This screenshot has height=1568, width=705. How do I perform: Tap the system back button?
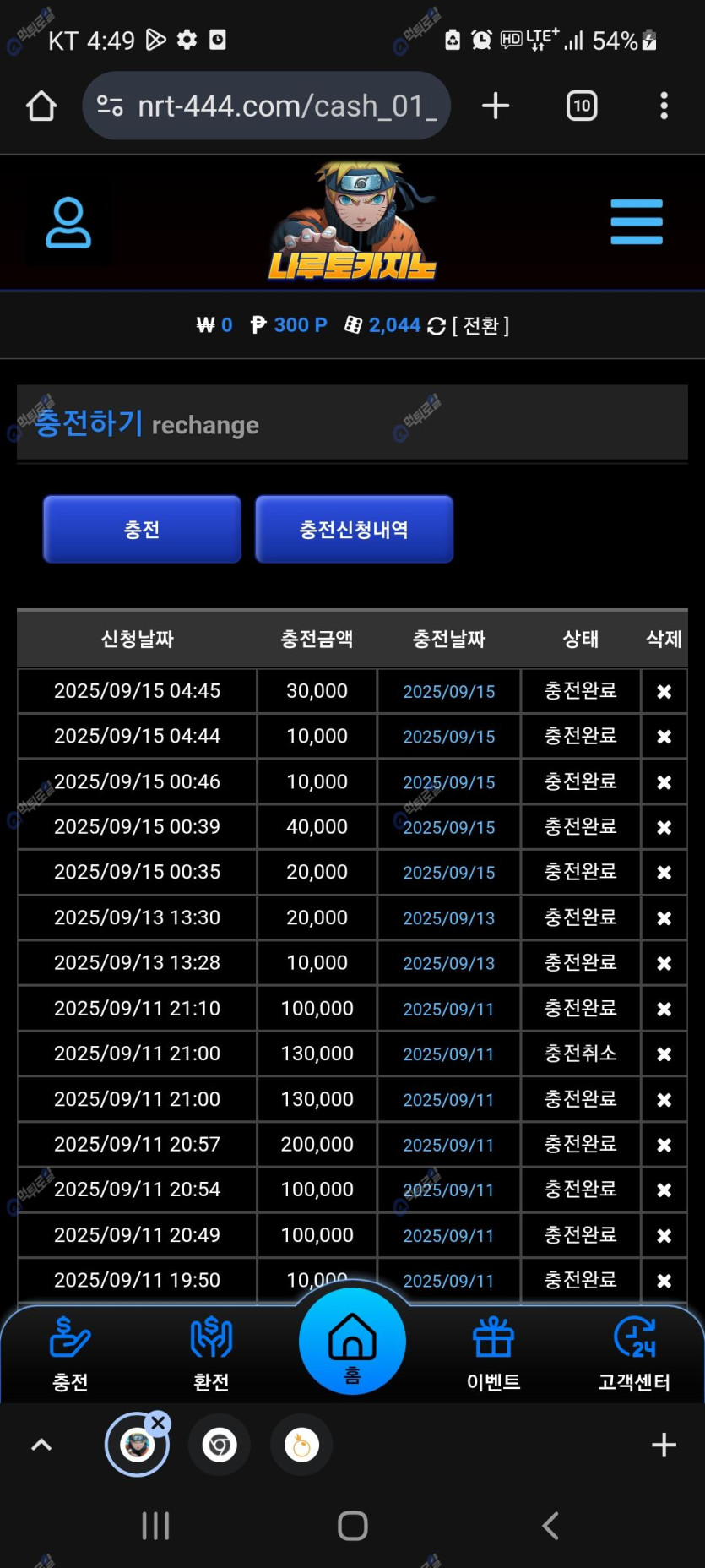(550, 1526)
